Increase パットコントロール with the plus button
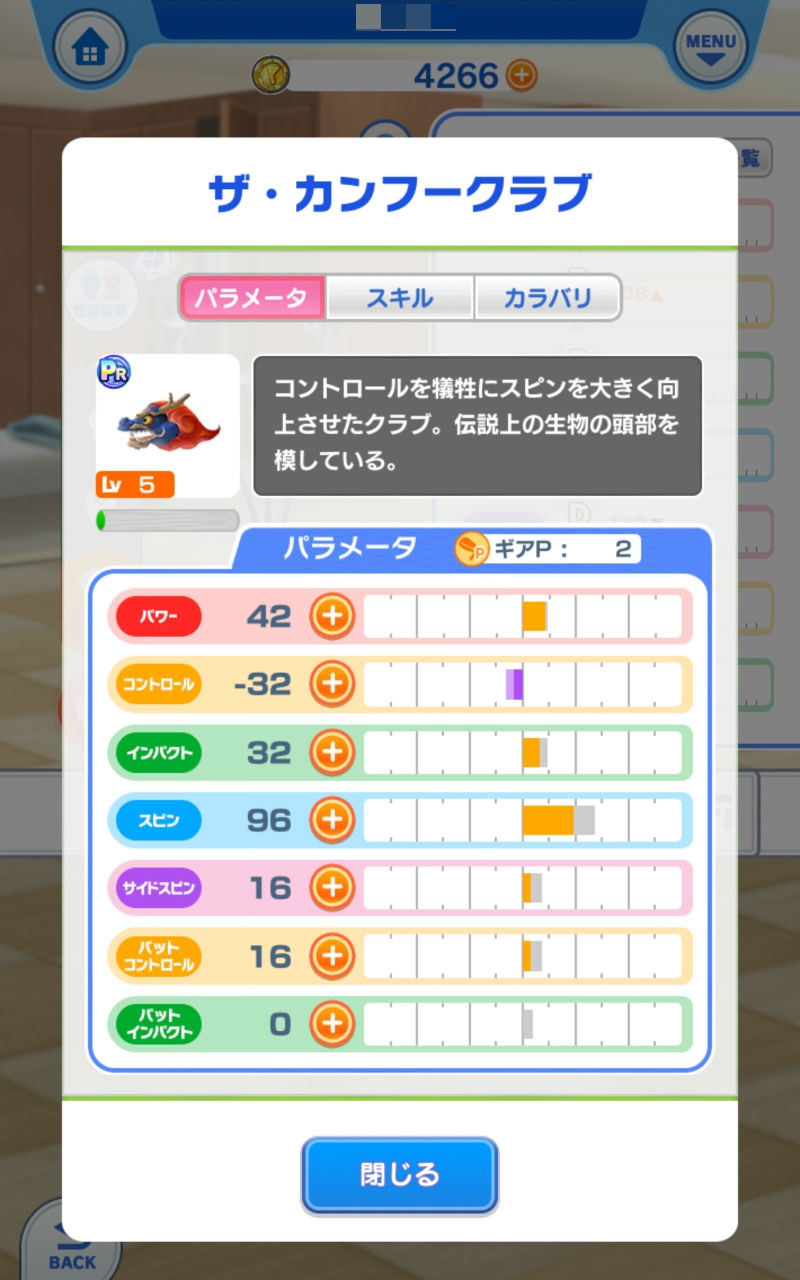Viewport: 800px width, 1280px height. [x=332, y=956]
